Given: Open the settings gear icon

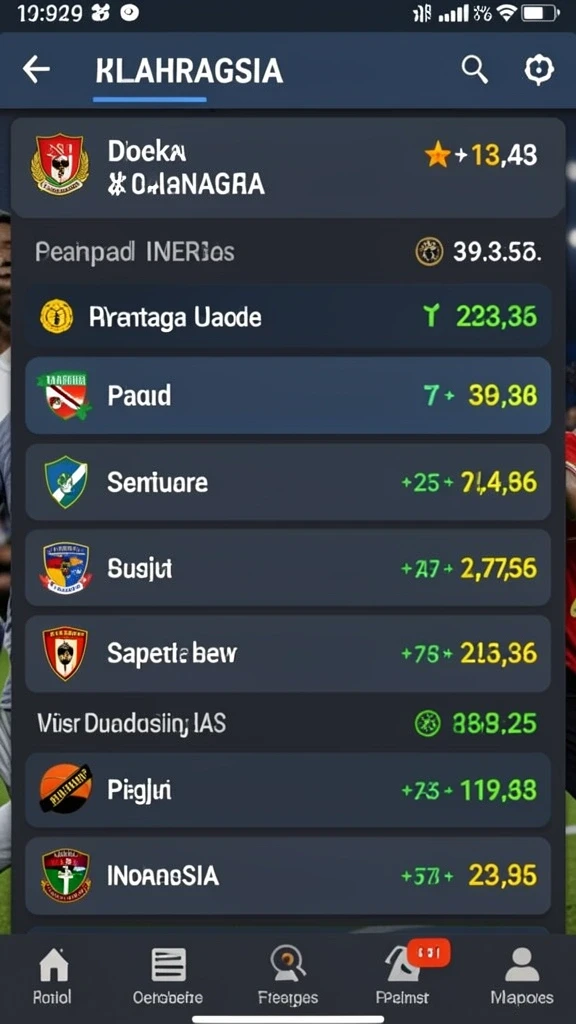Looking at the screenshot, I should click(x=539, y=70).
